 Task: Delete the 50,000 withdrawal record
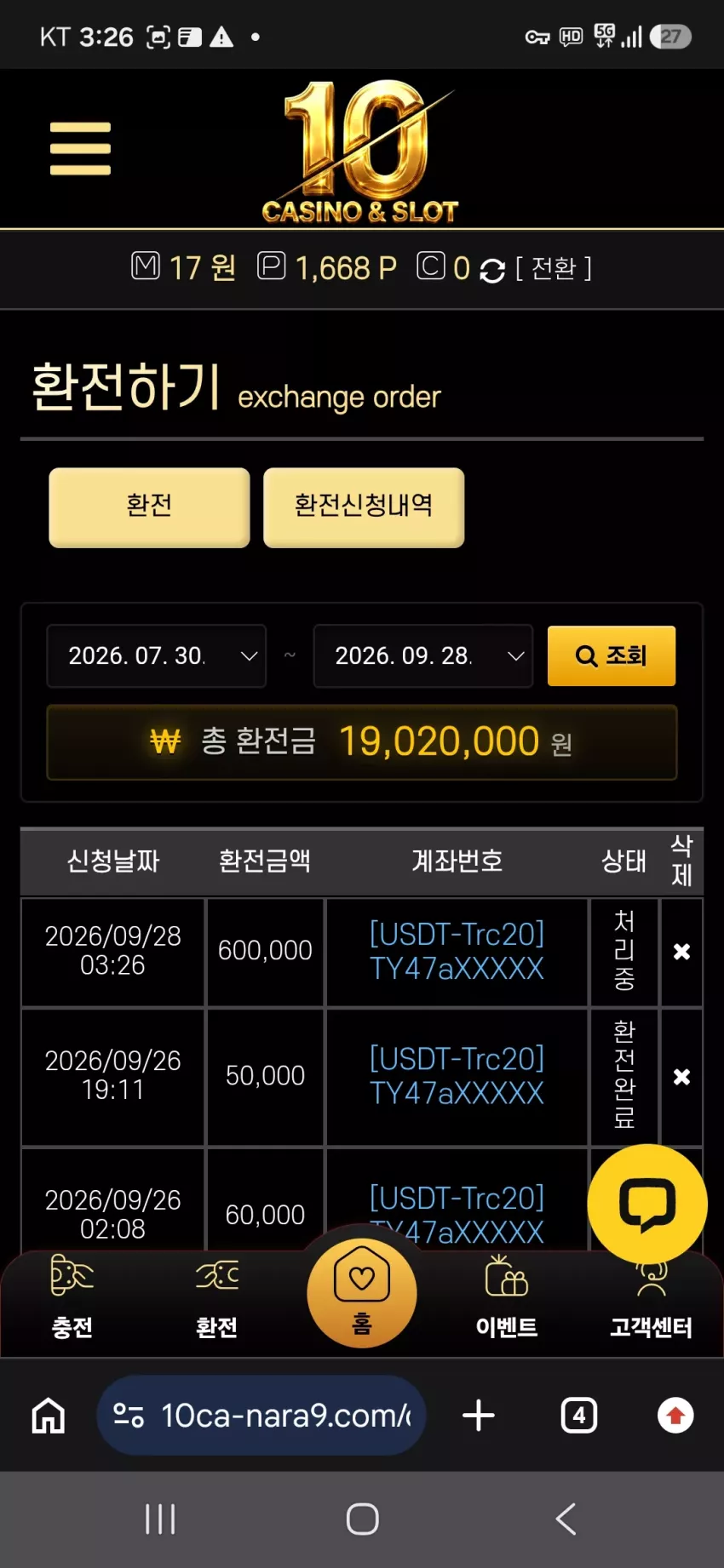click(681, 1077)
